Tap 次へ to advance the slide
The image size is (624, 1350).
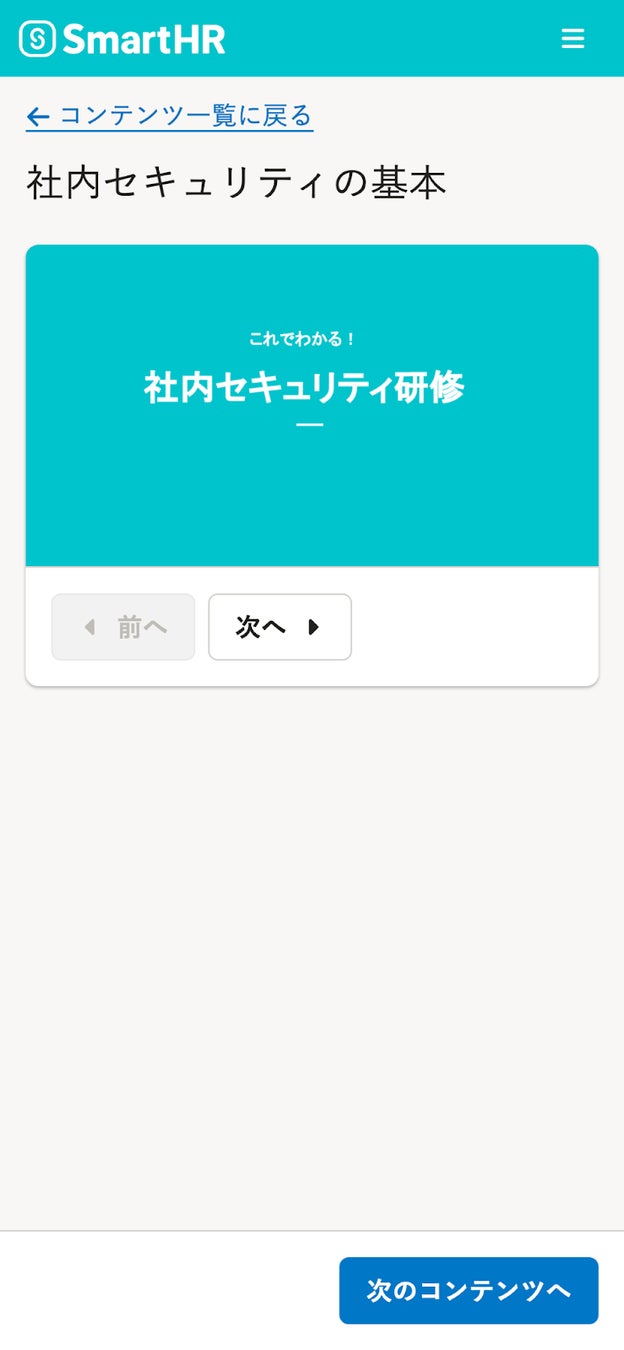tap(279, 627)
